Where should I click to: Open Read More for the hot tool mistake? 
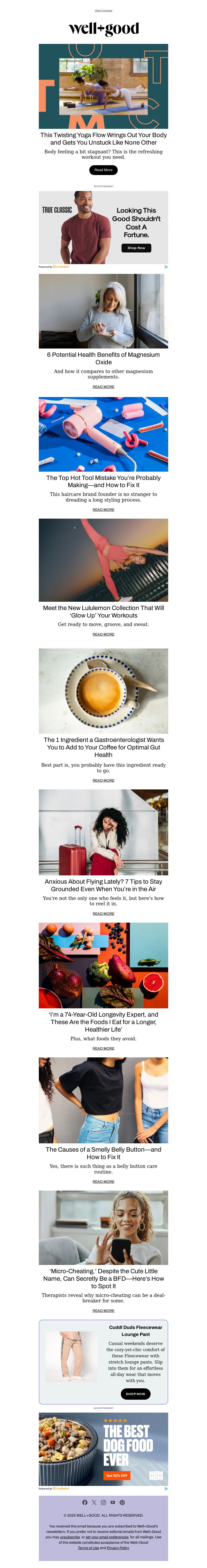(x=103, y=510)
